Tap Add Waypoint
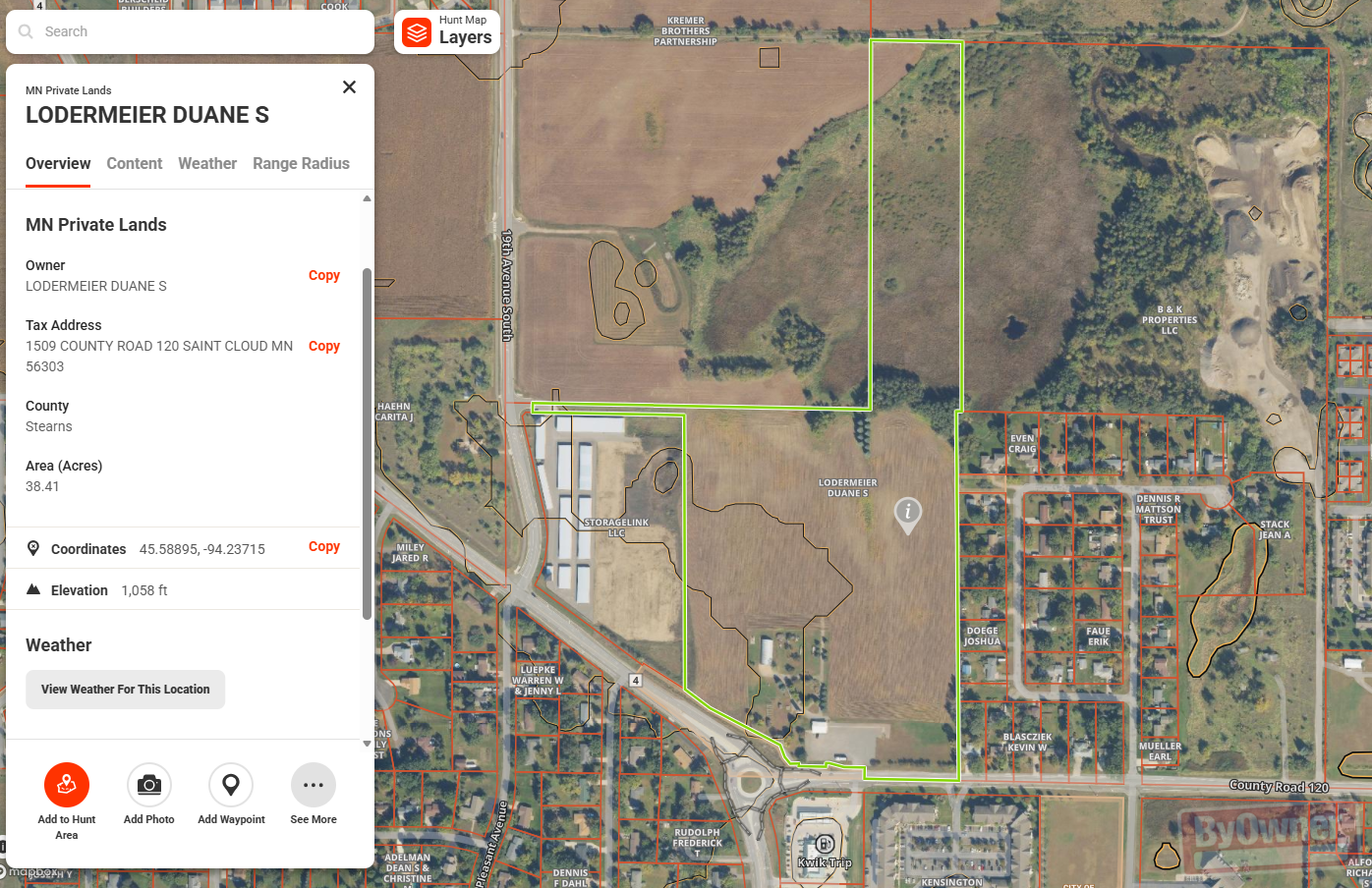Screen dimensions: 1372x888 click(x=231, y=795)
